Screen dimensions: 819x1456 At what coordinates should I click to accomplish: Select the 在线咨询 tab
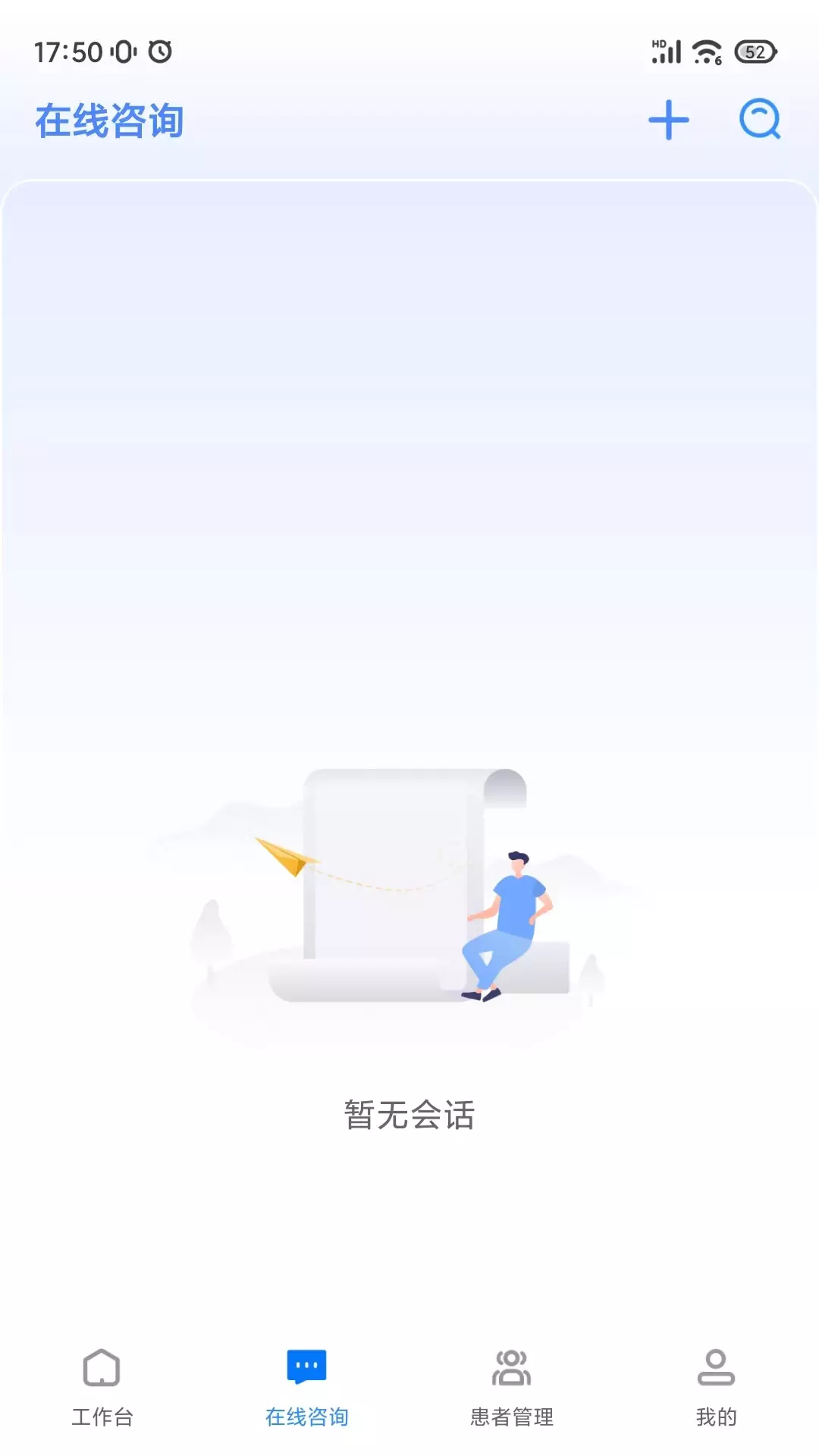[307, 1387]
